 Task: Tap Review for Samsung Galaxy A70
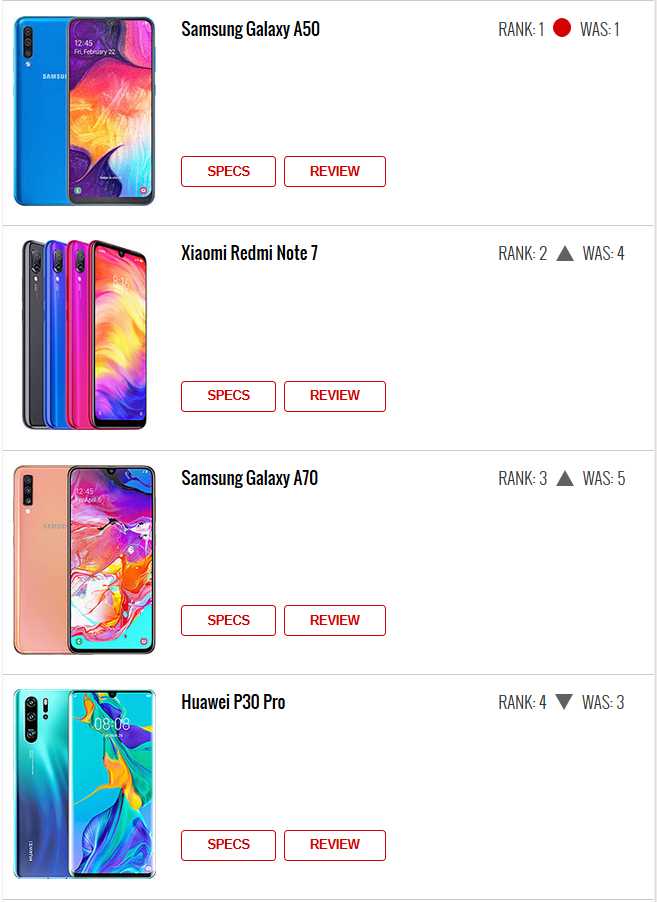click(334, 620)
